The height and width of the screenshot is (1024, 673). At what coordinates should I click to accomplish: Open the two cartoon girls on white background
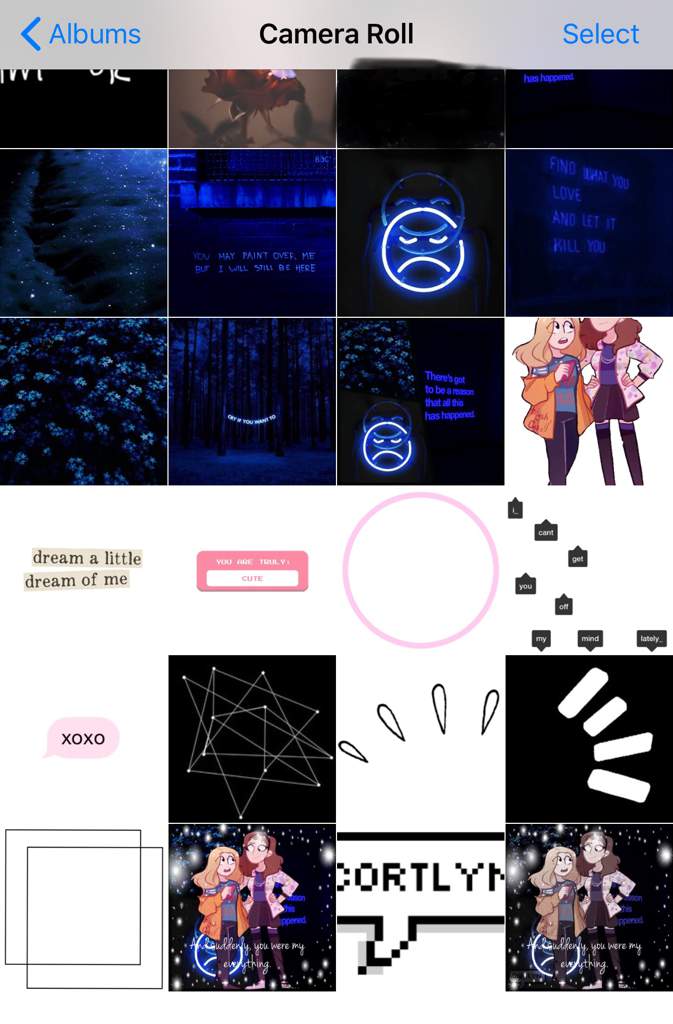click(x=589, y=401)
